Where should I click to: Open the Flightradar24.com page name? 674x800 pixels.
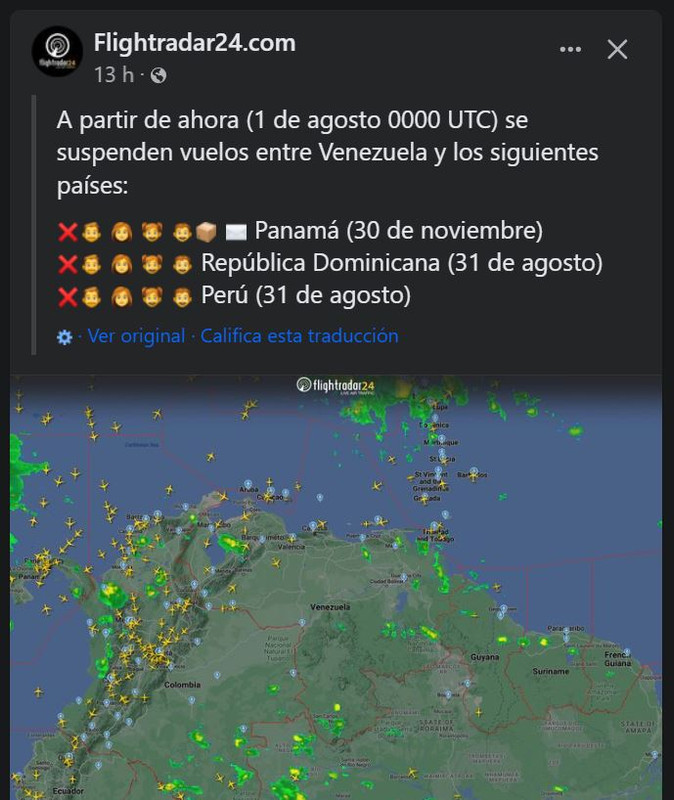[x=194, y=43]
